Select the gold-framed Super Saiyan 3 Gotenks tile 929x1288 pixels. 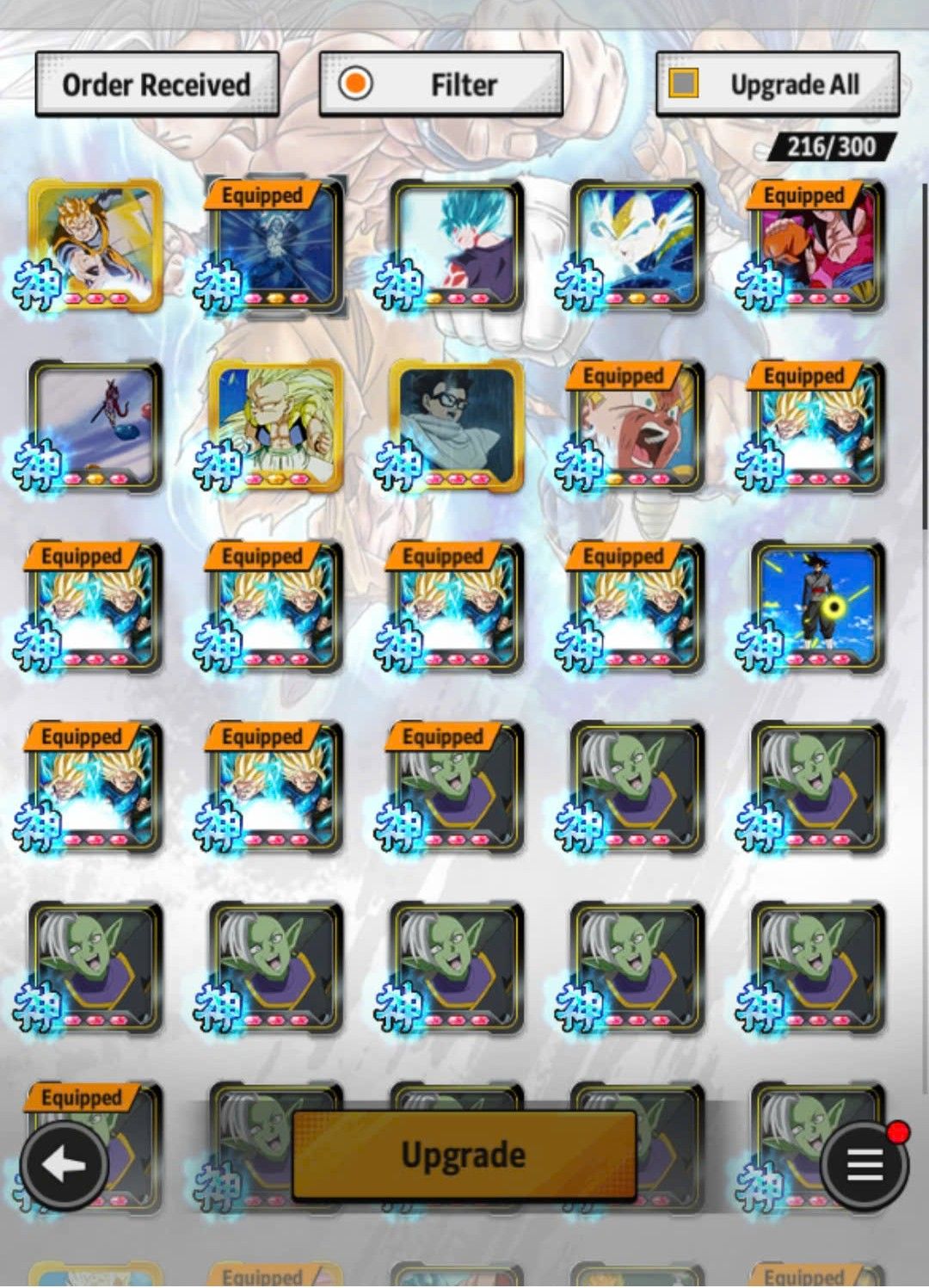275,426
